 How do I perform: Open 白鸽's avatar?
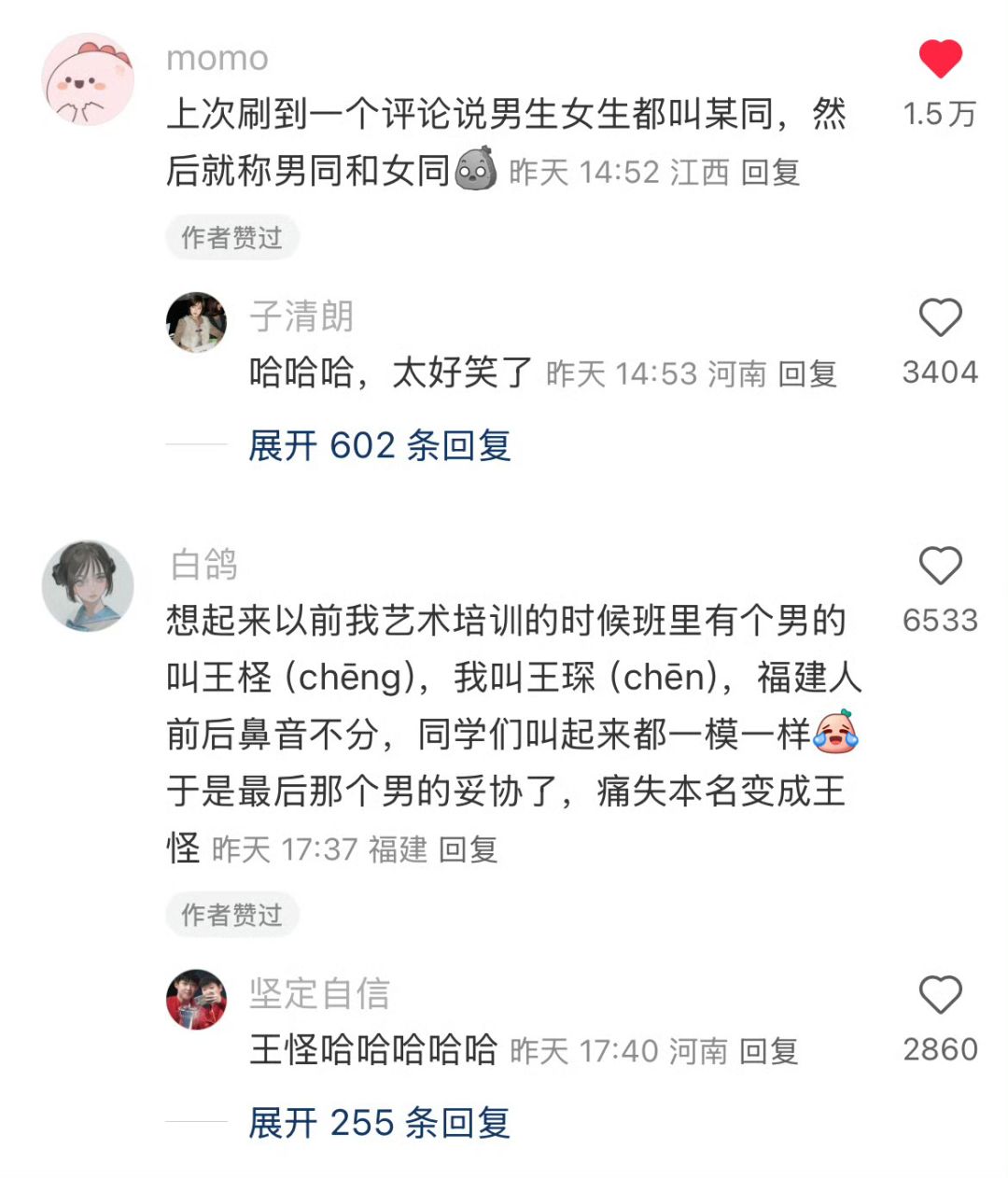point(89,586)
